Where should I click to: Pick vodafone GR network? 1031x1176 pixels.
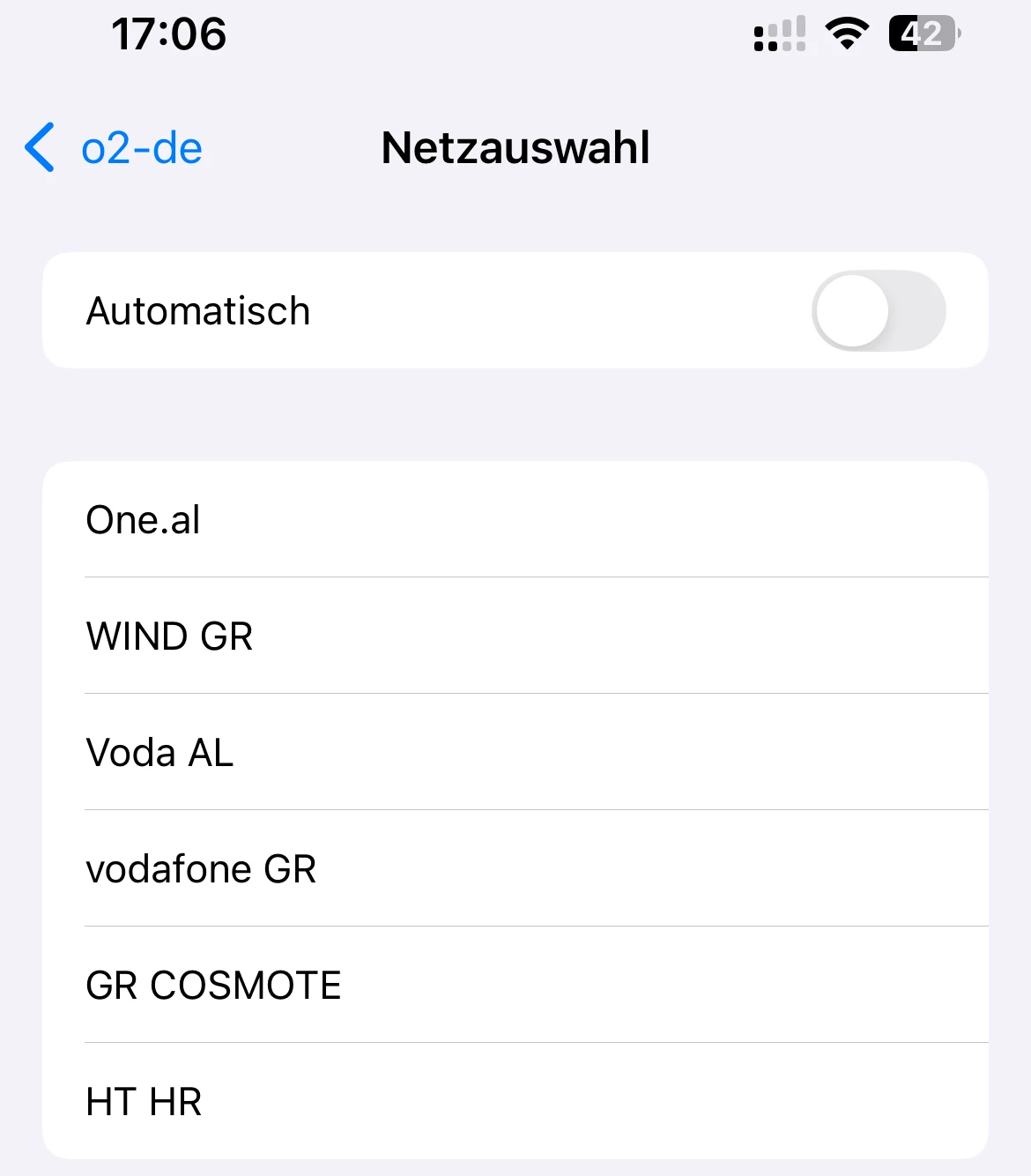(515, 869)
